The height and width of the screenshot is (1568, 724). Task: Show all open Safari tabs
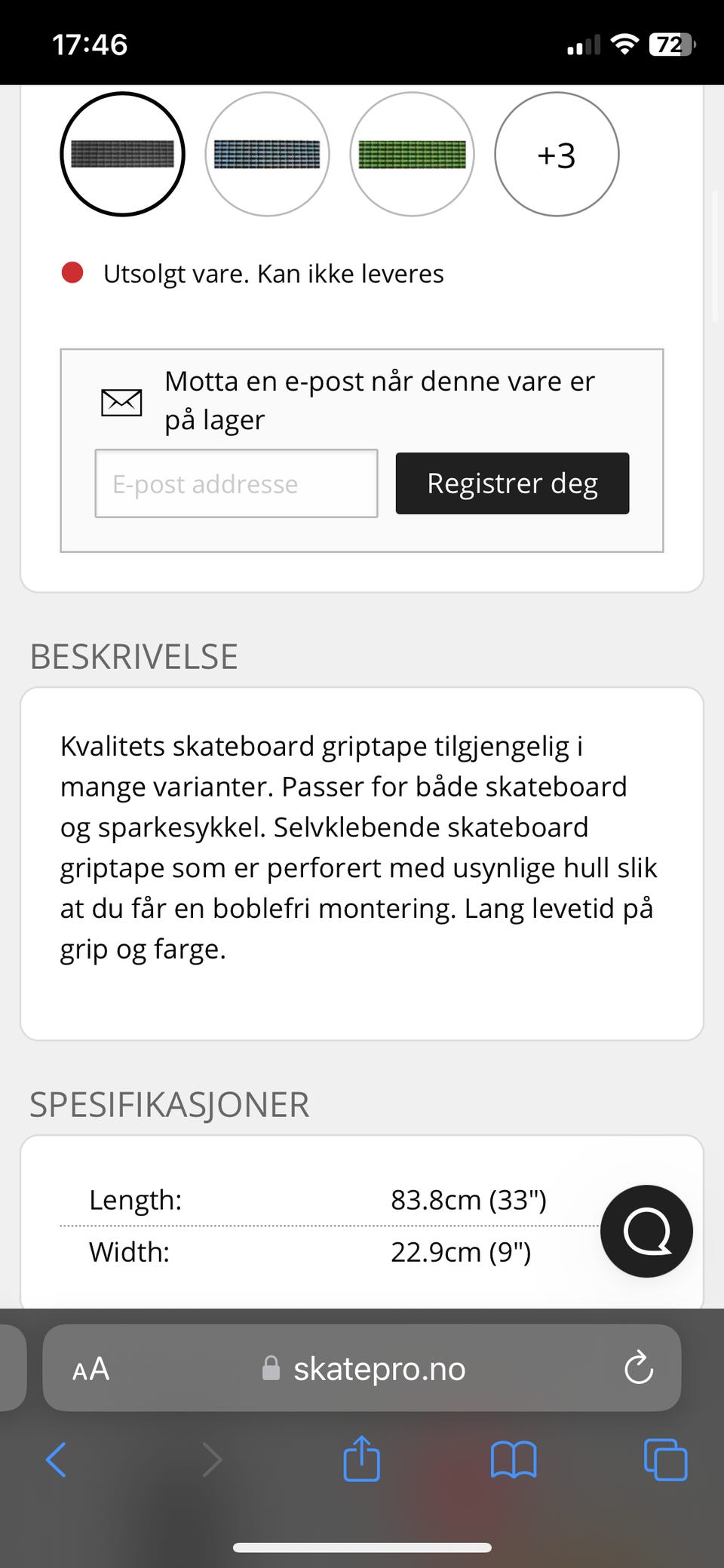click(x=664, y=1458)
